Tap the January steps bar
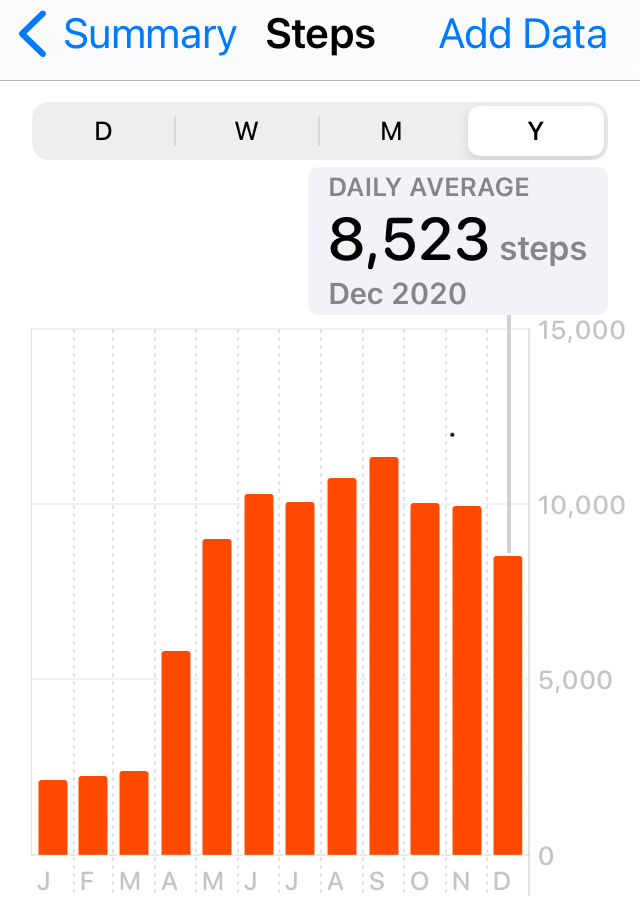The height and width of the screenshot is (913, 640). tap(53, 817)
